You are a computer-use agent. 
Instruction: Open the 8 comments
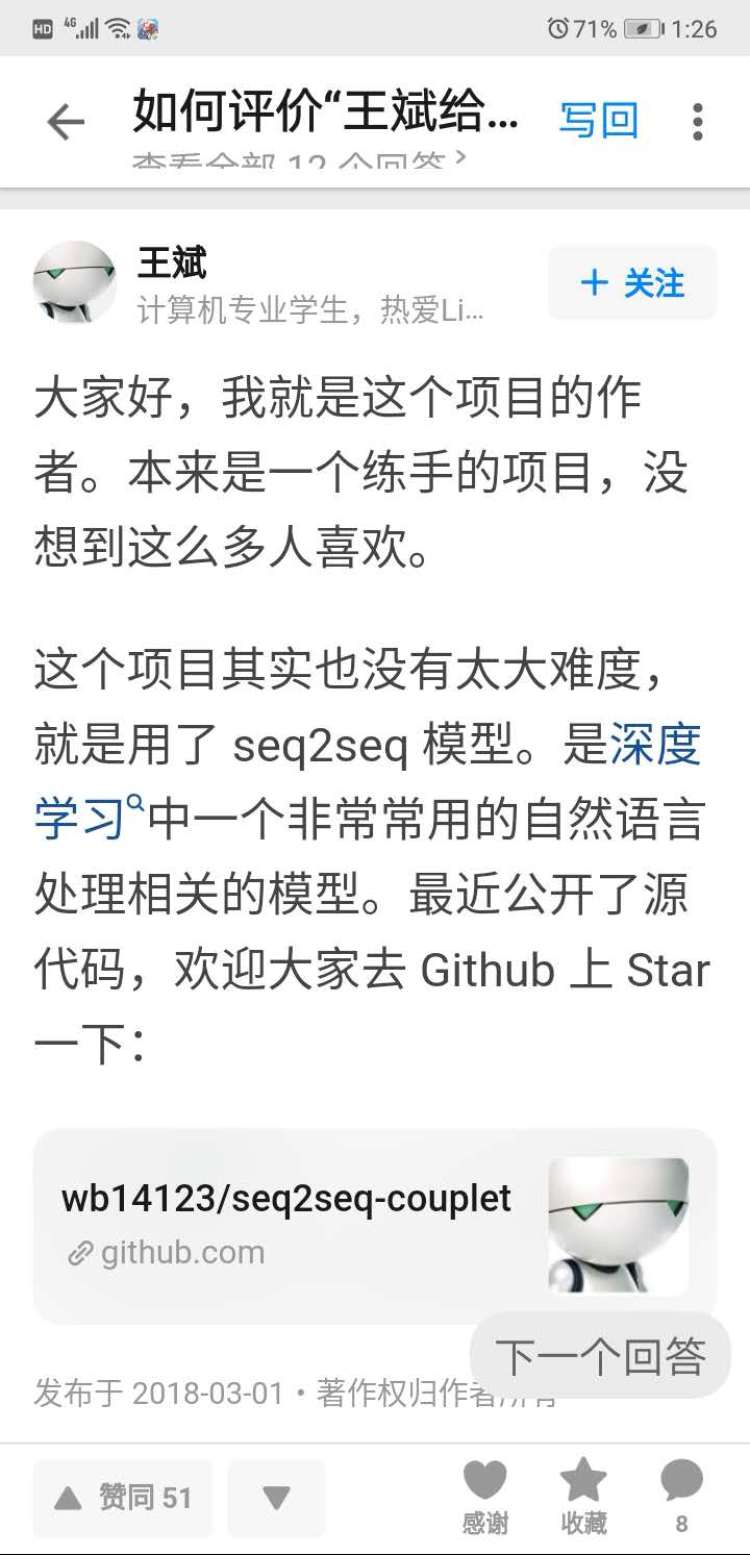click(x=682, y=1497)
